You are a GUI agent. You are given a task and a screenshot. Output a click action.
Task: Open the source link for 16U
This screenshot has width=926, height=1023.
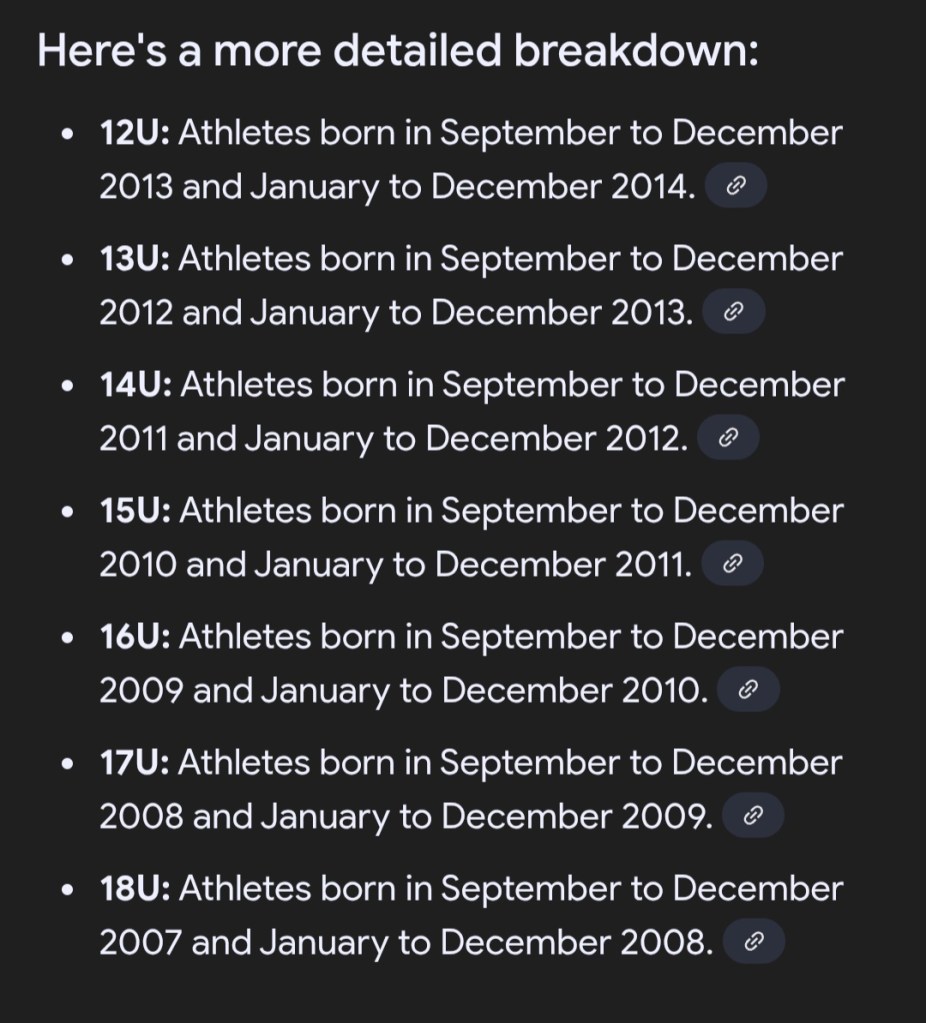coord(747,690)
